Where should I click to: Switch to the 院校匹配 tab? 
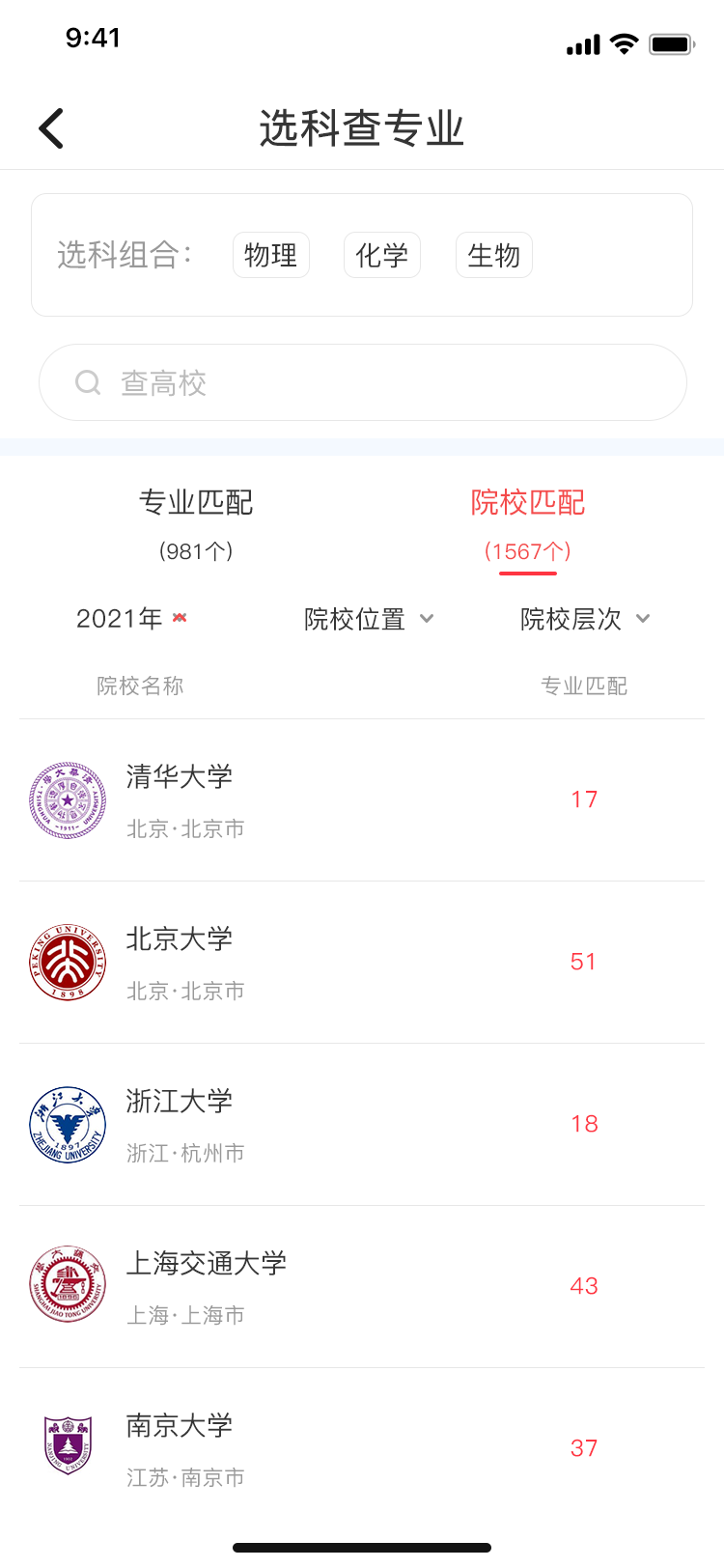tap(528, 525)
